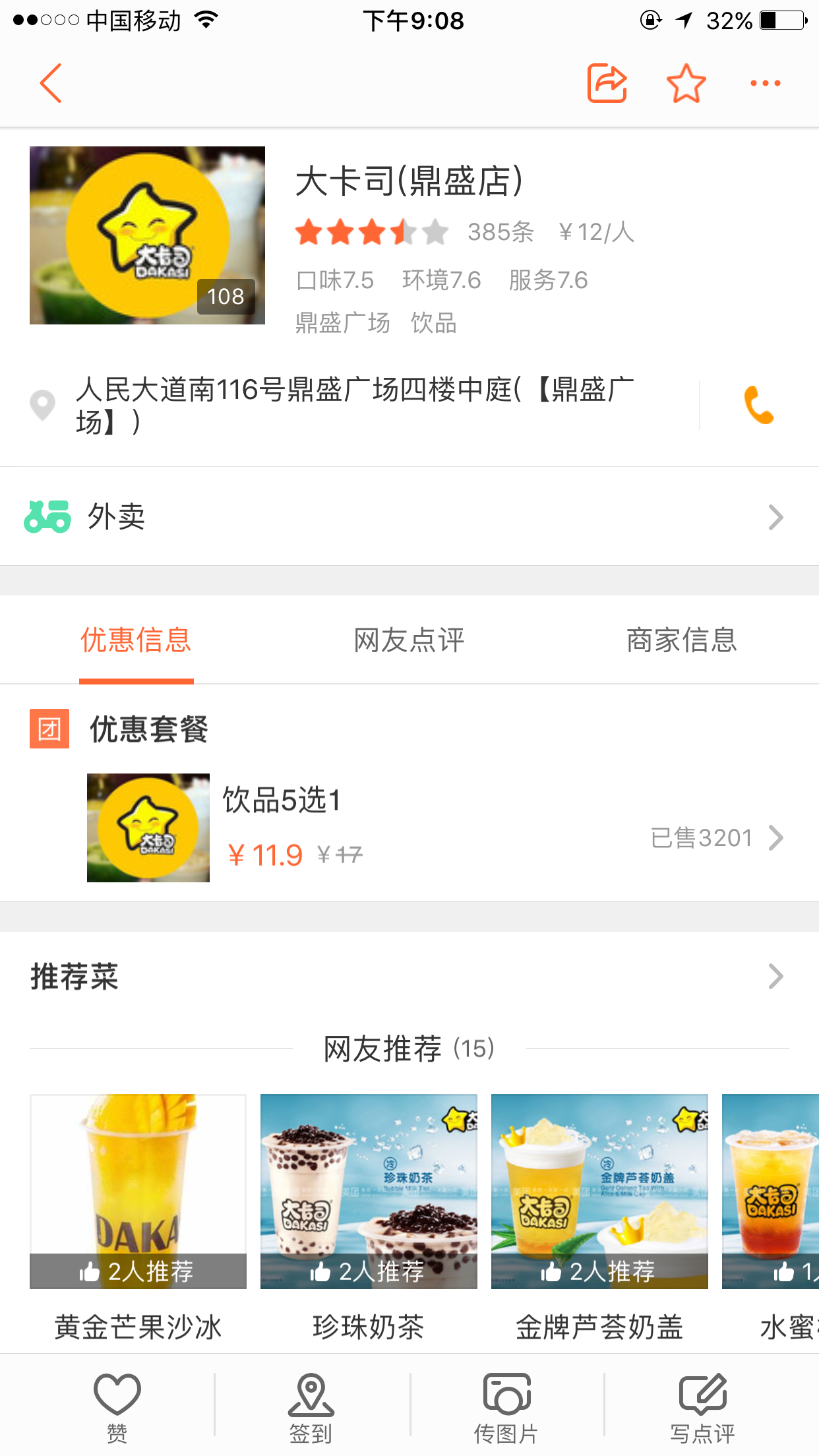Screen dimensions: 819x1456
Task: Check in with 签到
Action: point(311,1406)
